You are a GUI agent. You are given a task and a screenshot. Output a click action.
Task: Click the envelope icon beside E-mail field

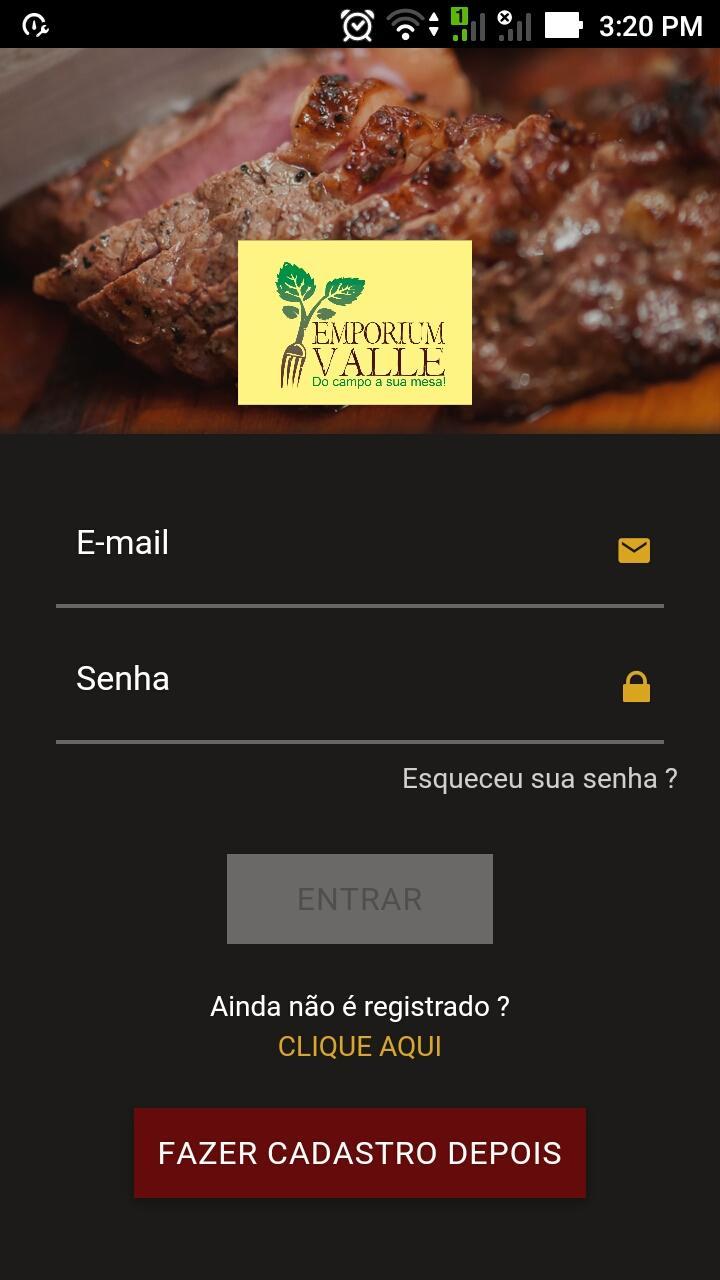(634, 549)
